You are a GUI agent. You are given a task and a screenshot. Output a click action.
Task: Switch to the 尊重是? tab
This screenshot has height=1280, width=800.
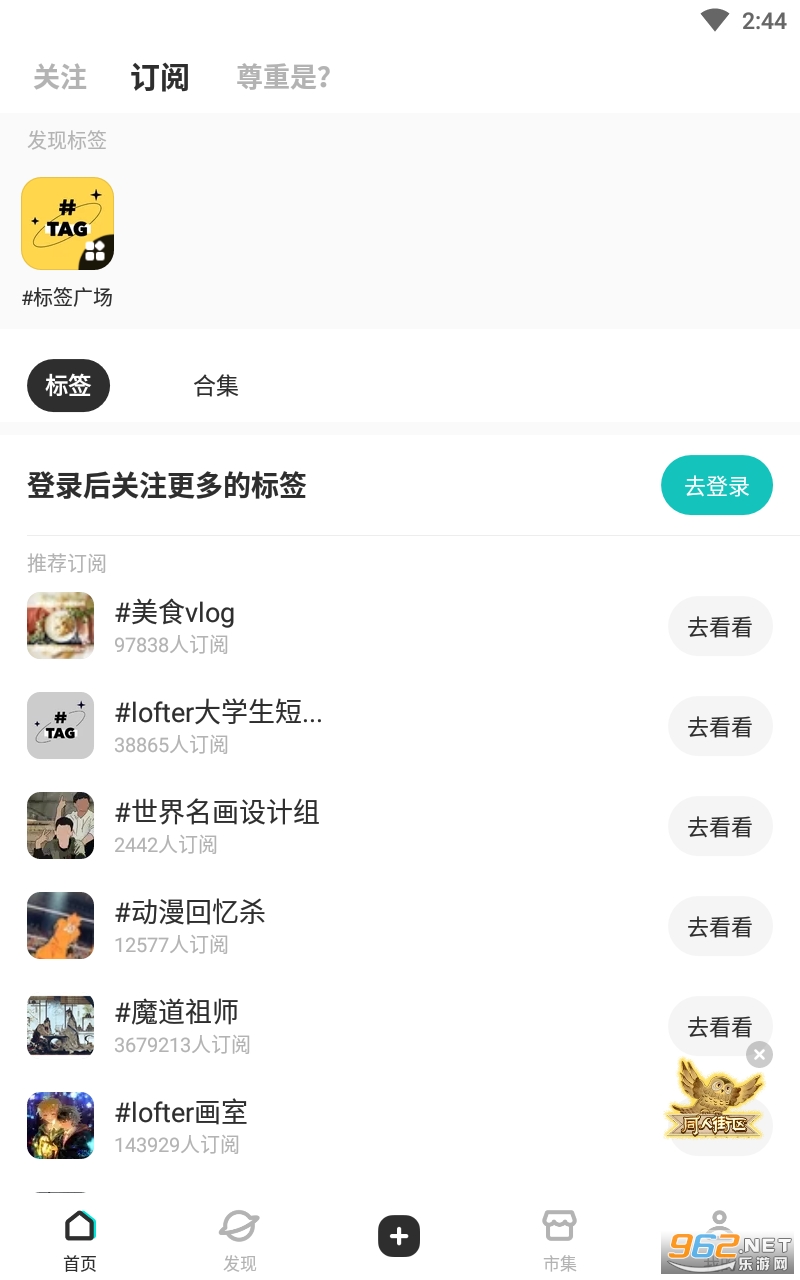click(283, 78)
